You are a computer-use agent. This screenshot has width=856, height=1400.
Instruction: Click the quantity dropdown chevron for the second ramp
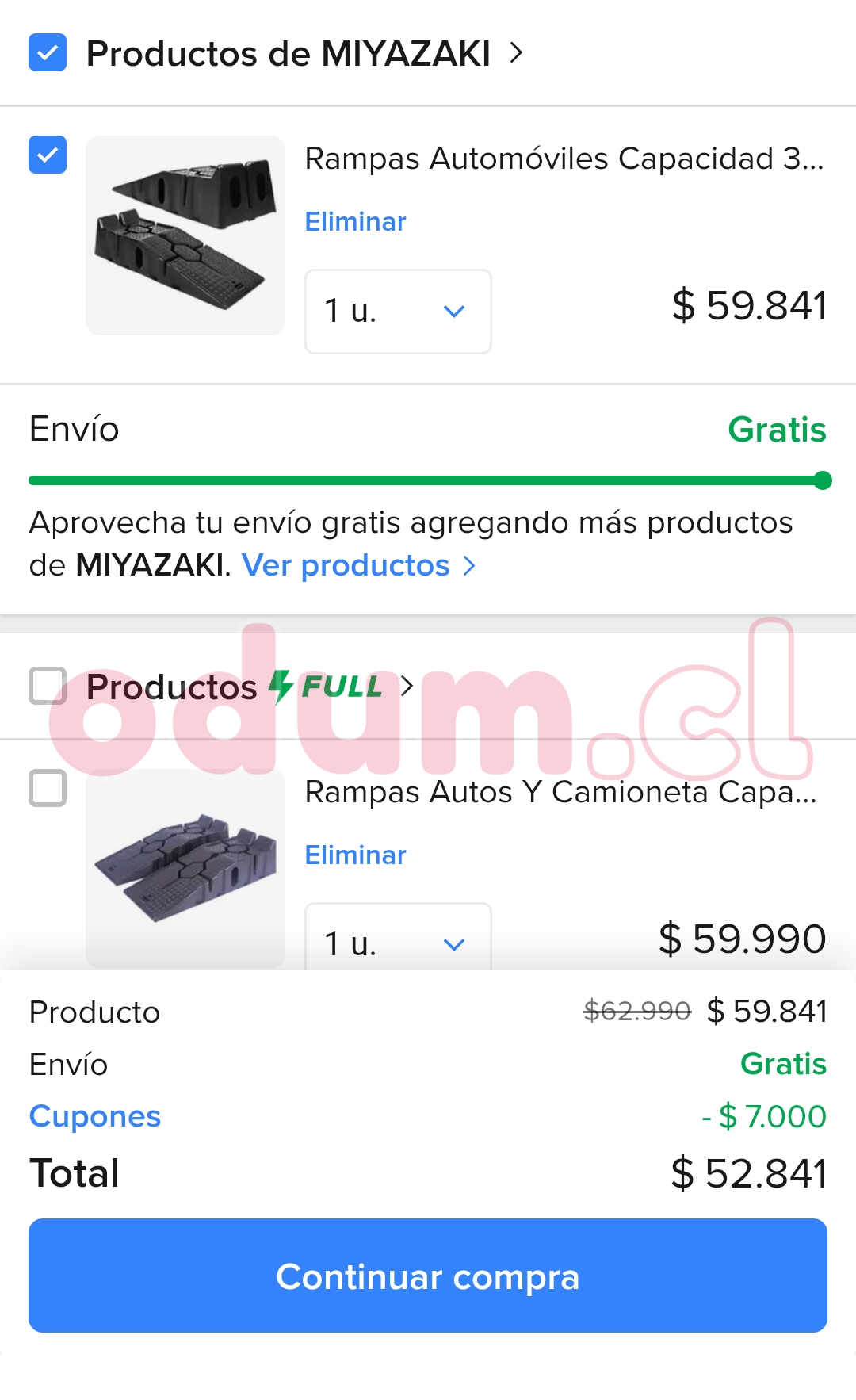(x=453, y=944)
